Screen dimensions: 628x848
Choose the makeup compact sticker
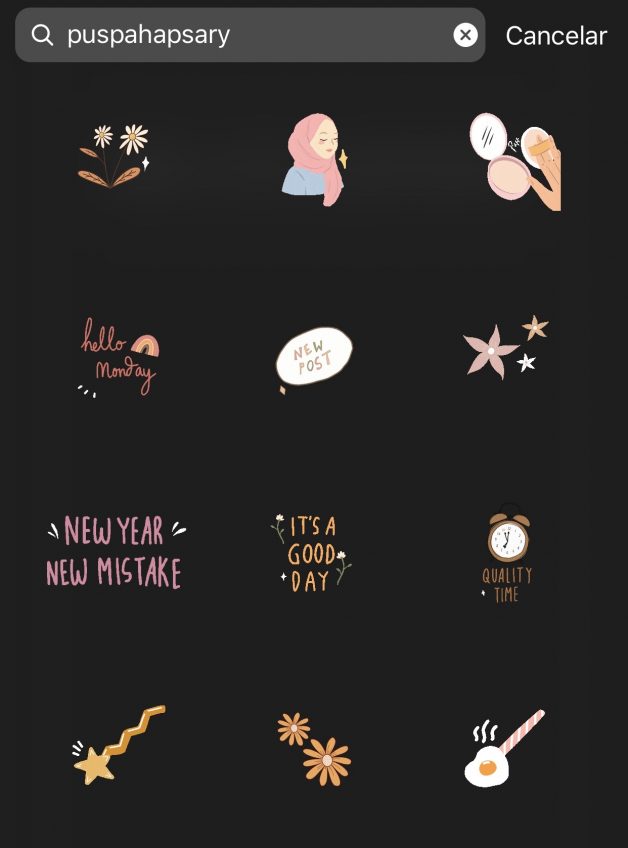514,162
